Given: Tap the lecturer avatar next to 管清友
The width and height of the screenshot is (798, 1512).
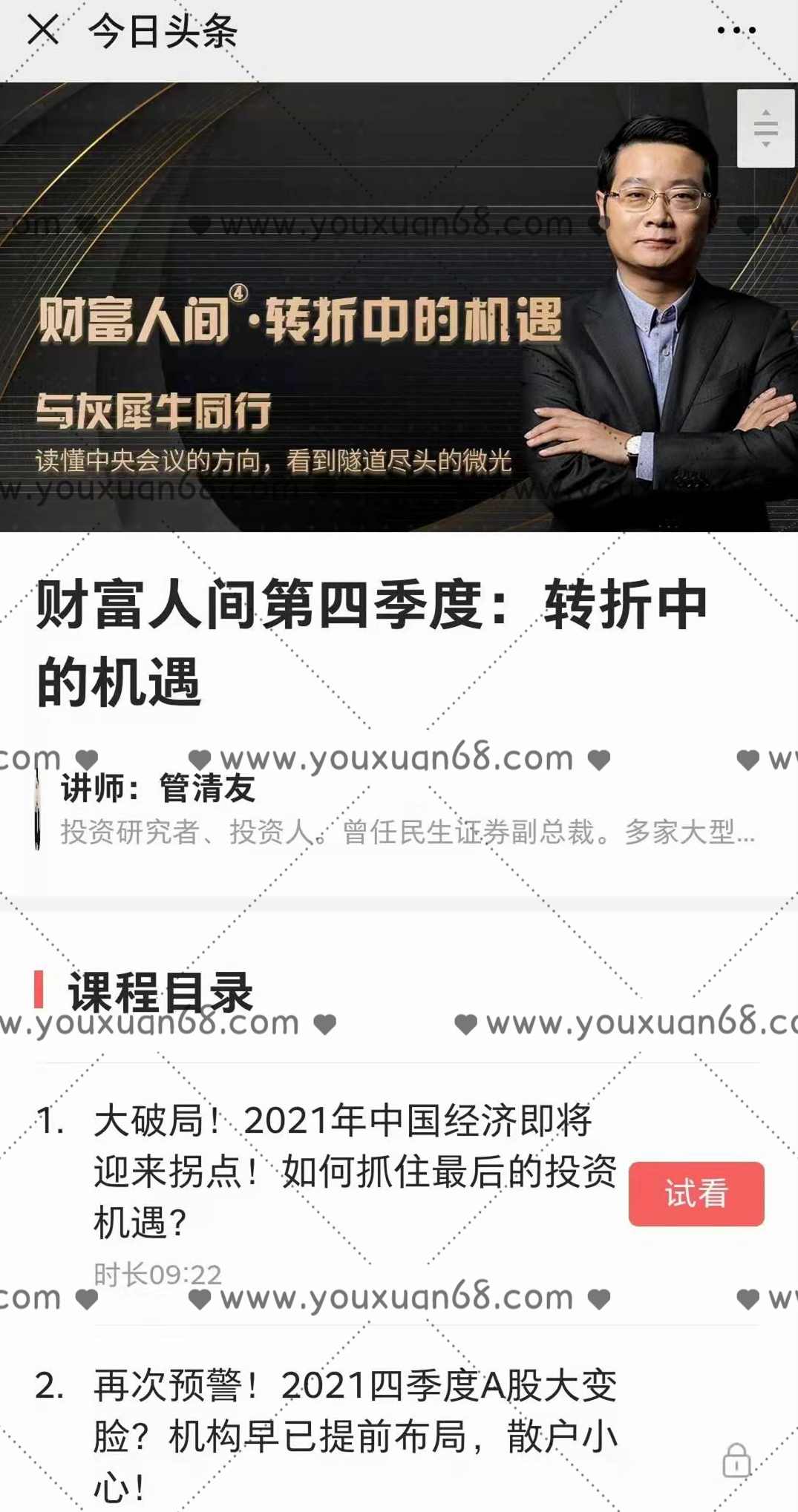Looking at the screenshot, I should pos(36,809).
